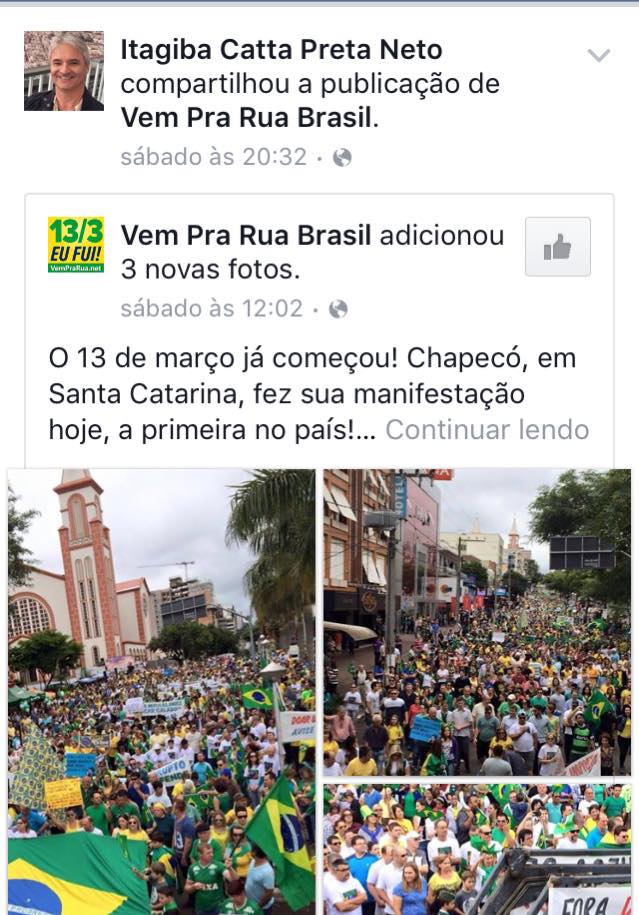The image size is (639, 915).
Task: Expand the post options chevron
Action: [x=598, y=56]
